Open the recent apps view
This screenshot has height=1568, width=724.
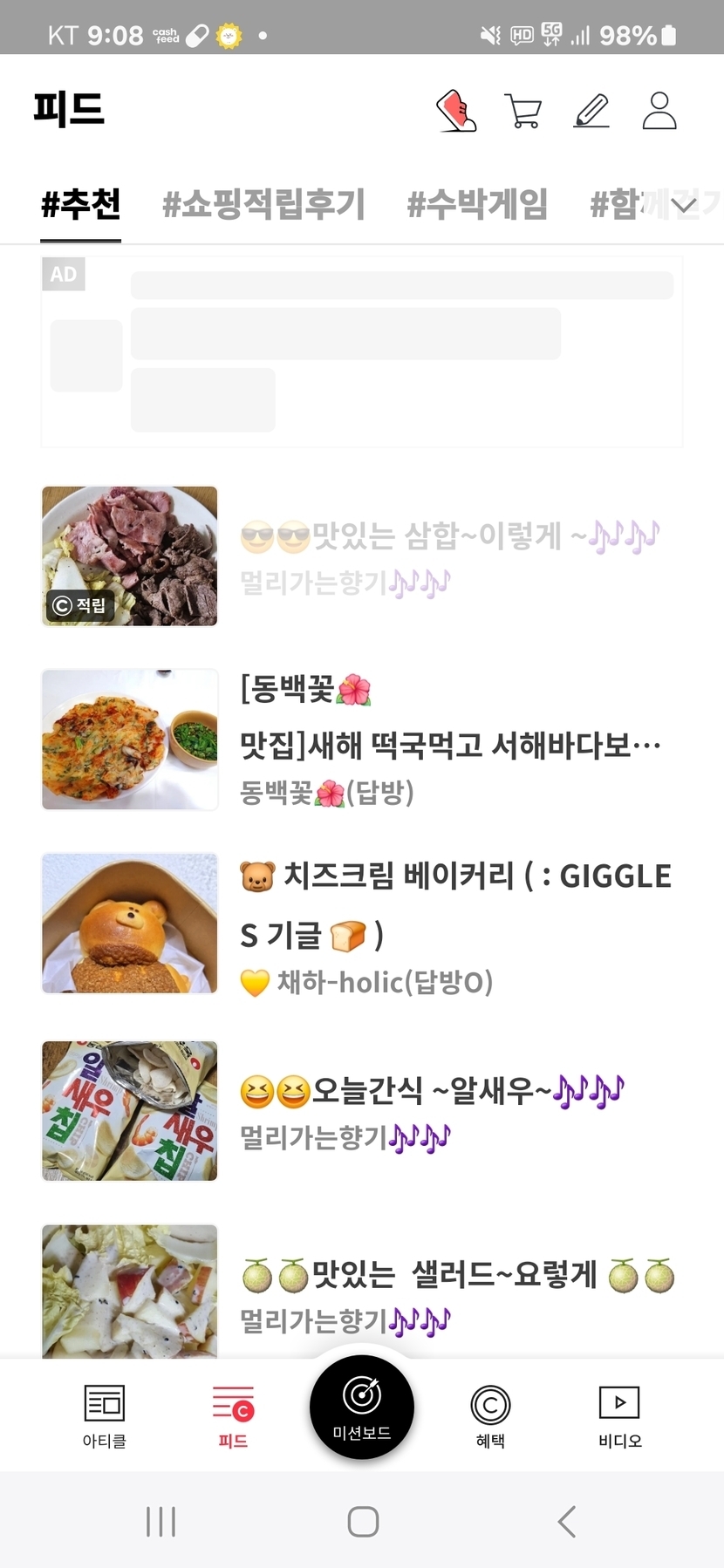coord(161,1522)
